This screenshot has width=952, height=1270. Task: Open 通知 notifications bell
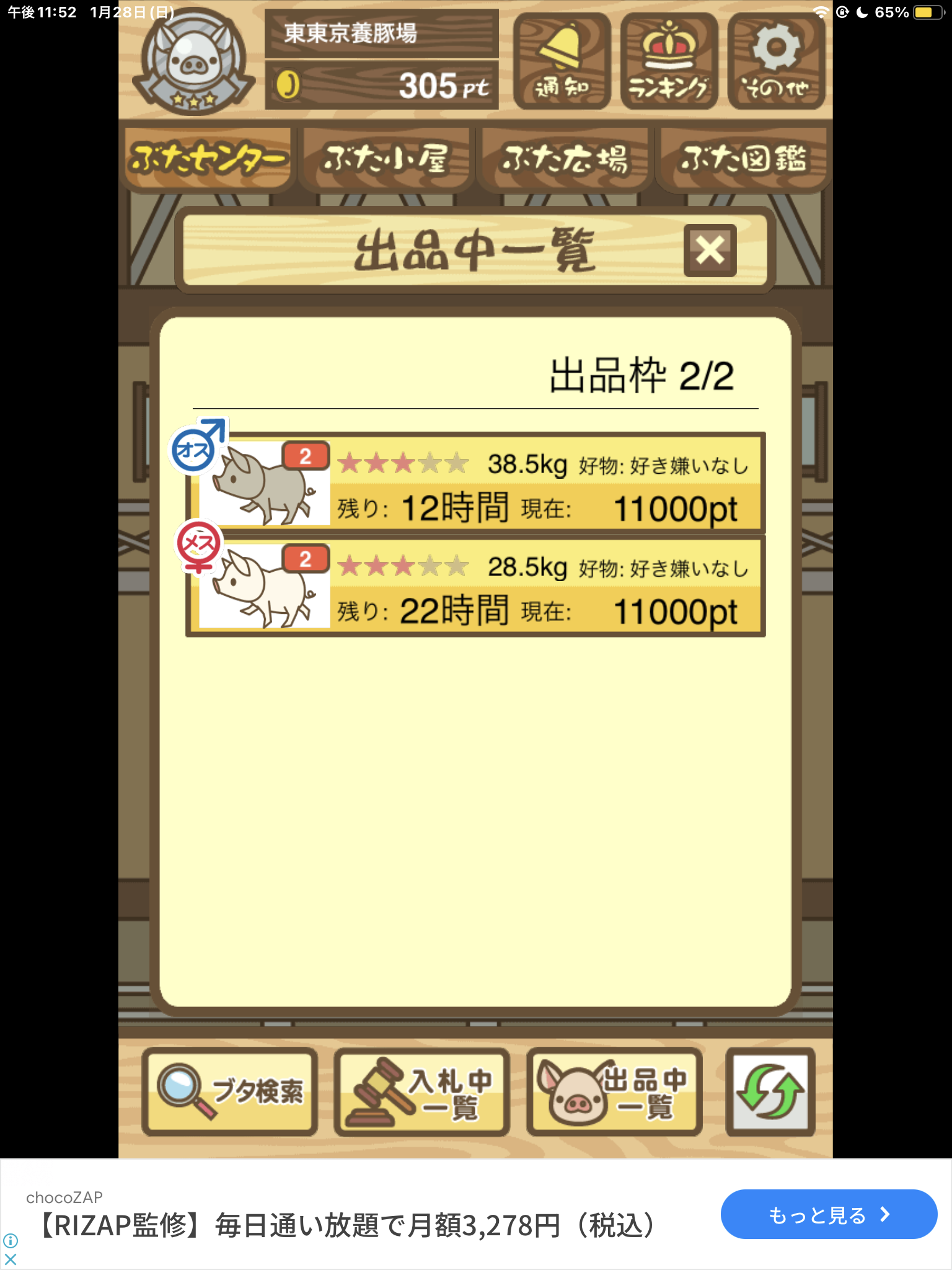562,61
